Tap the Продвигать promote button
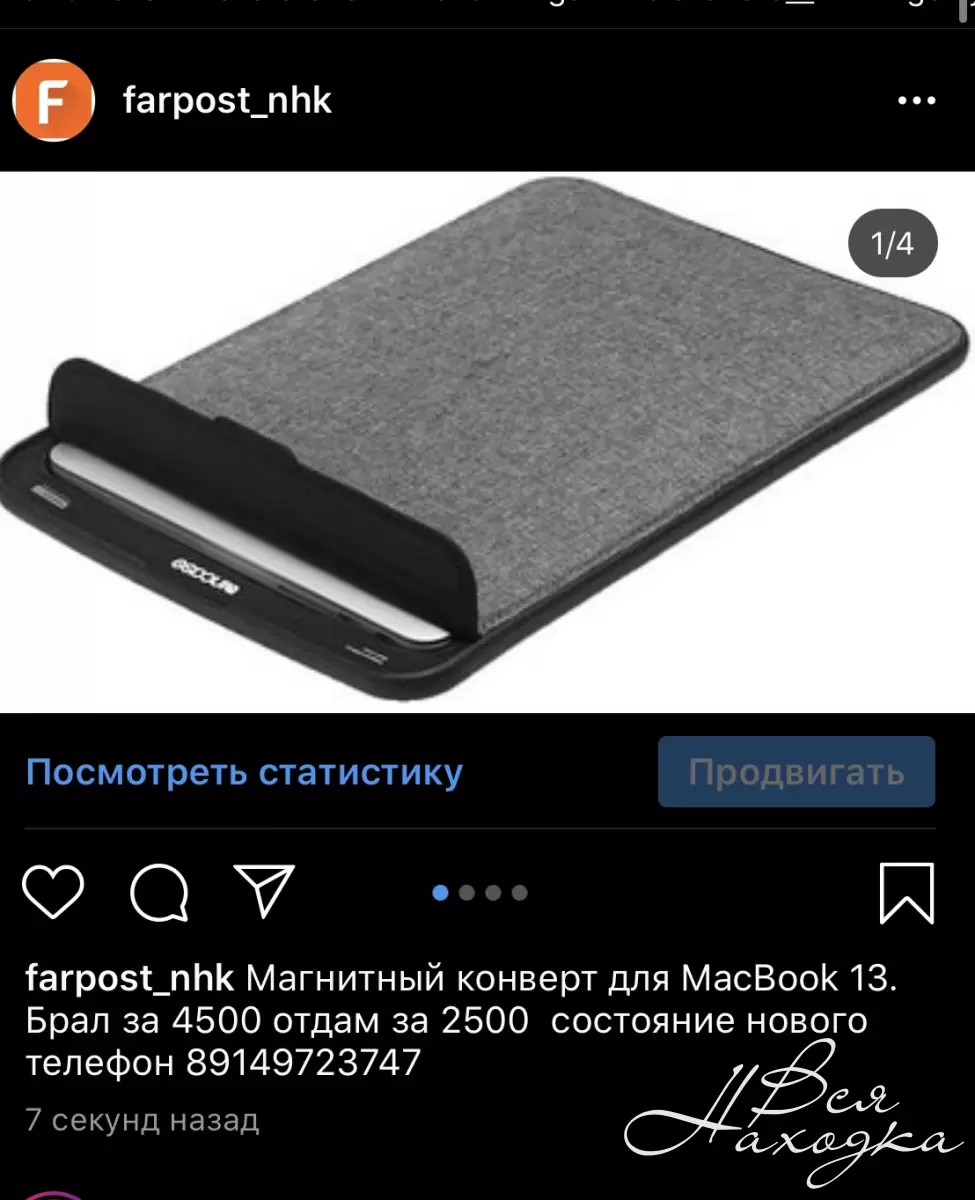Image resolution: width=975 pixels, height=1200 pixels. (x=796, y=772)
